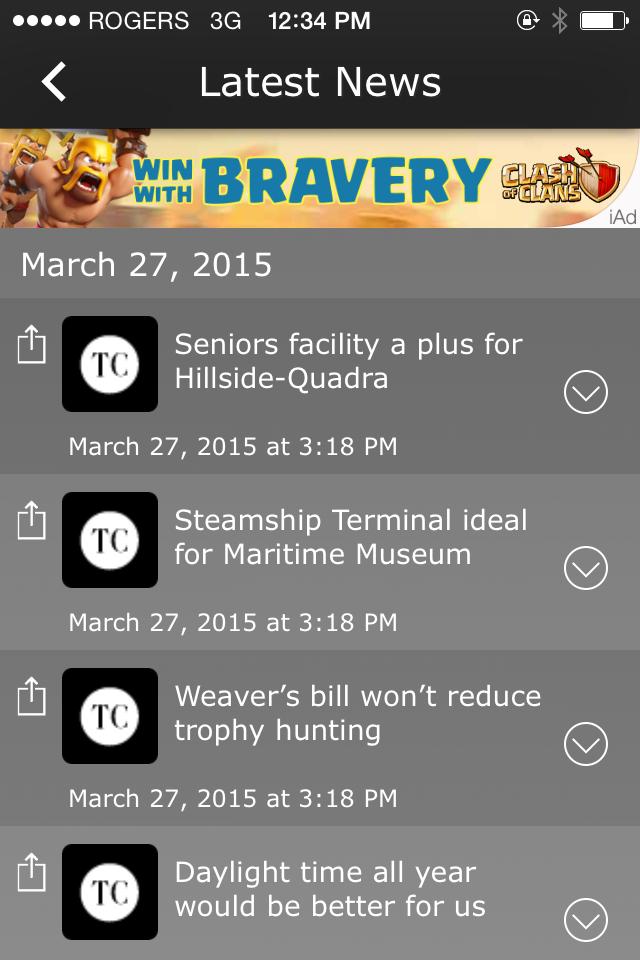This screenshot has height=960, width=640.
Task: Open Seniors facility a plus for Hillside-Quadra
Action: [348, 362]
